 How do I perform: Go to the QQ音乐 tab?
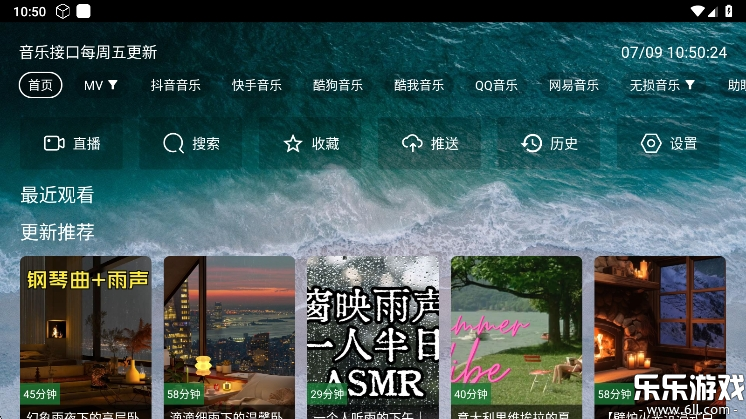497,85
